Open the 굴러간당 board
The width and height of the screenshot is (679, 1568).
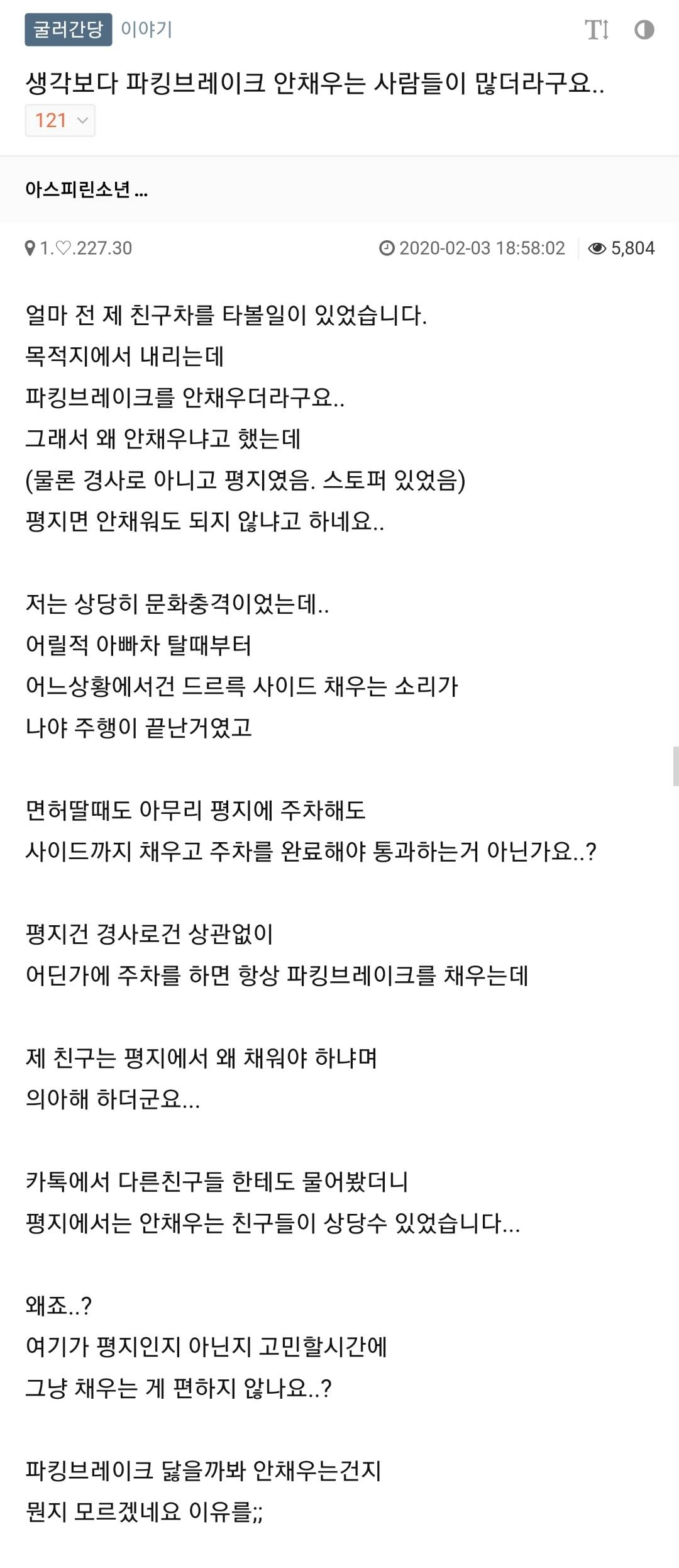[68, 30]
